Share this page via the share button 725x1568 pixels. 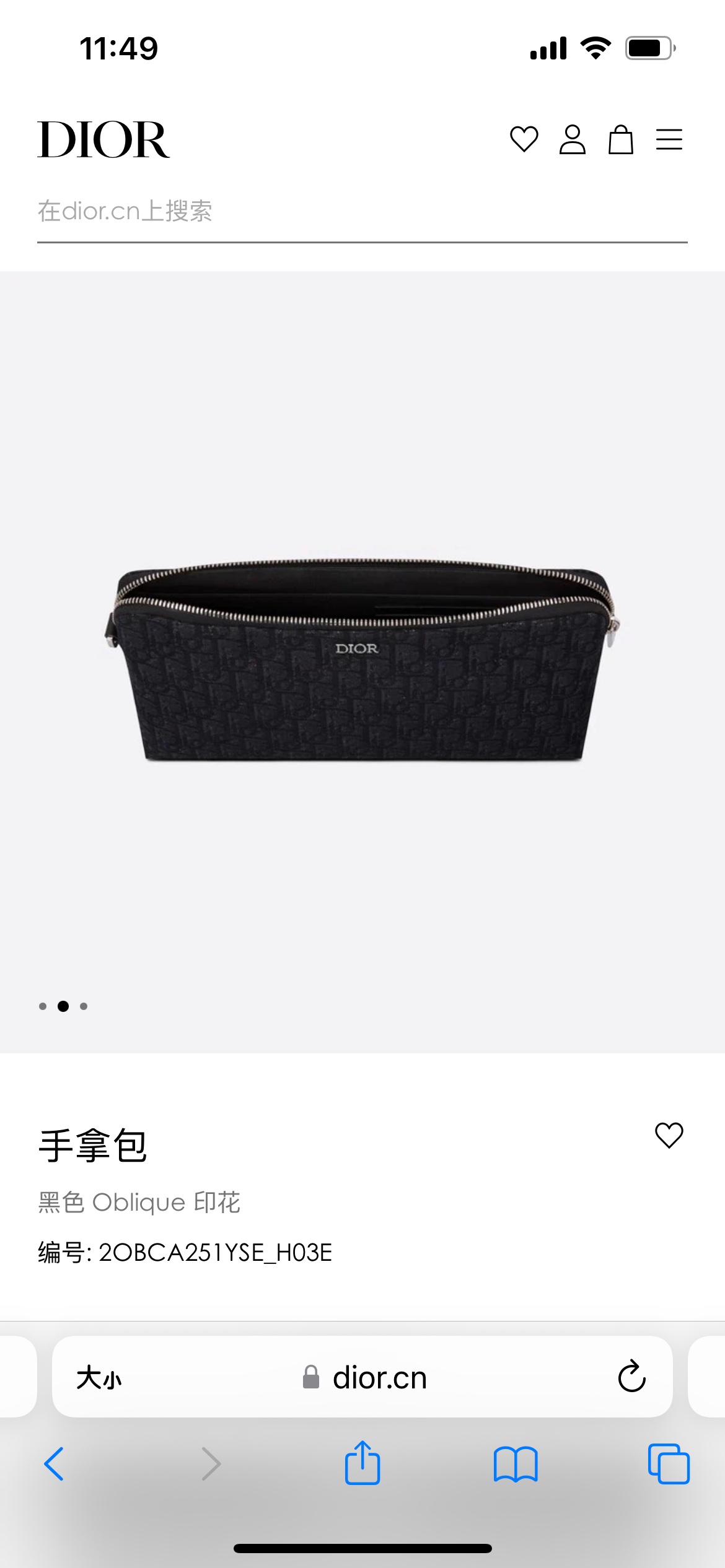click(x=362, y=1463)
